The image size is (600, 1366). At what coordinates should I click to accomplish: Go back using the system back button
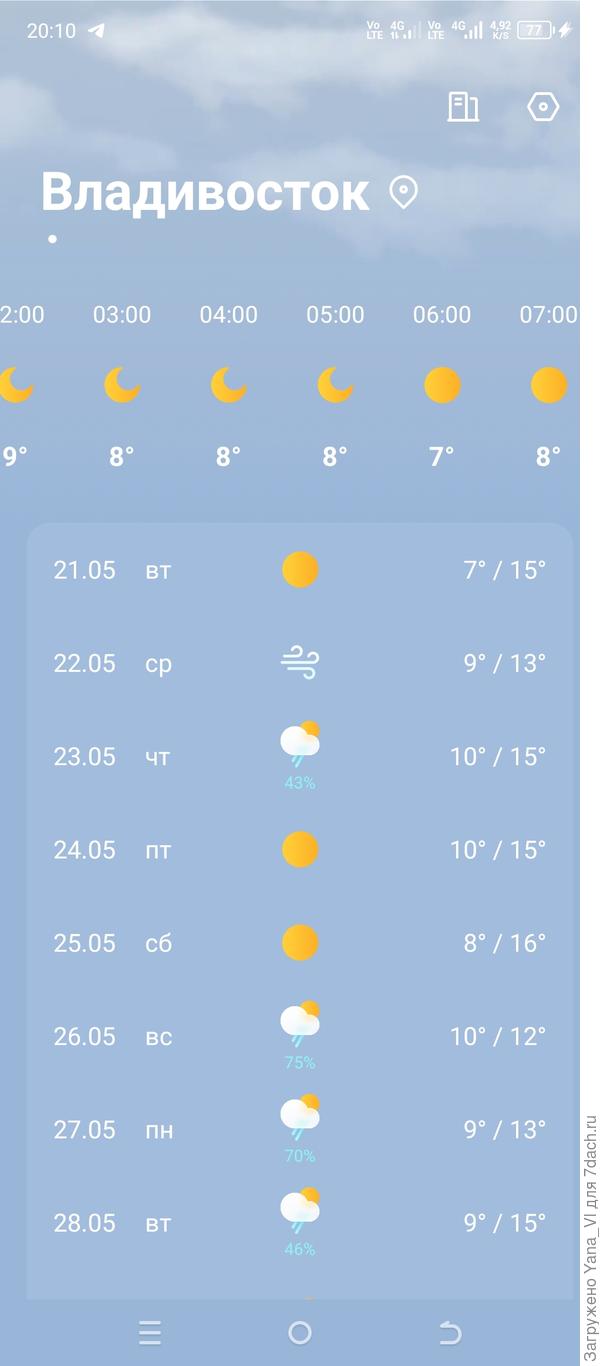(450, 1332)
